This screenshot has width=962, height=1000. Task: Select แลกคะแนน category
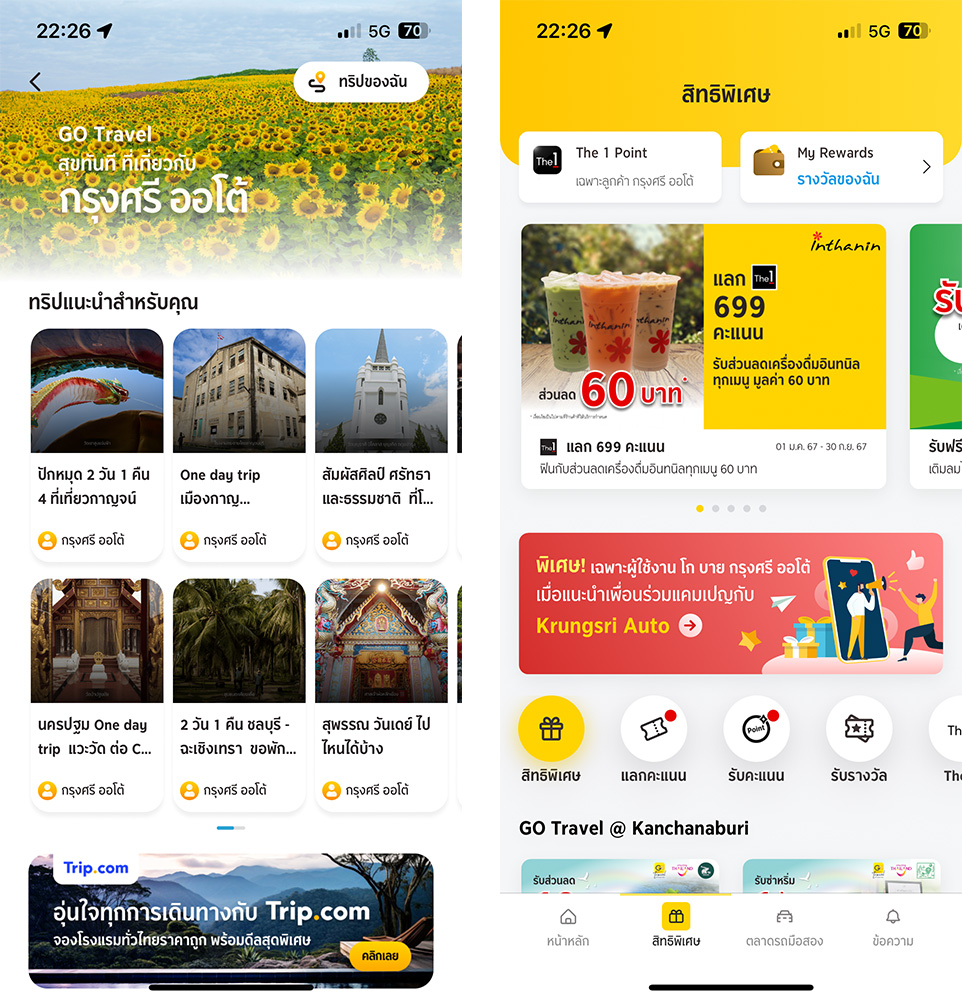click(x=653, y=740)
